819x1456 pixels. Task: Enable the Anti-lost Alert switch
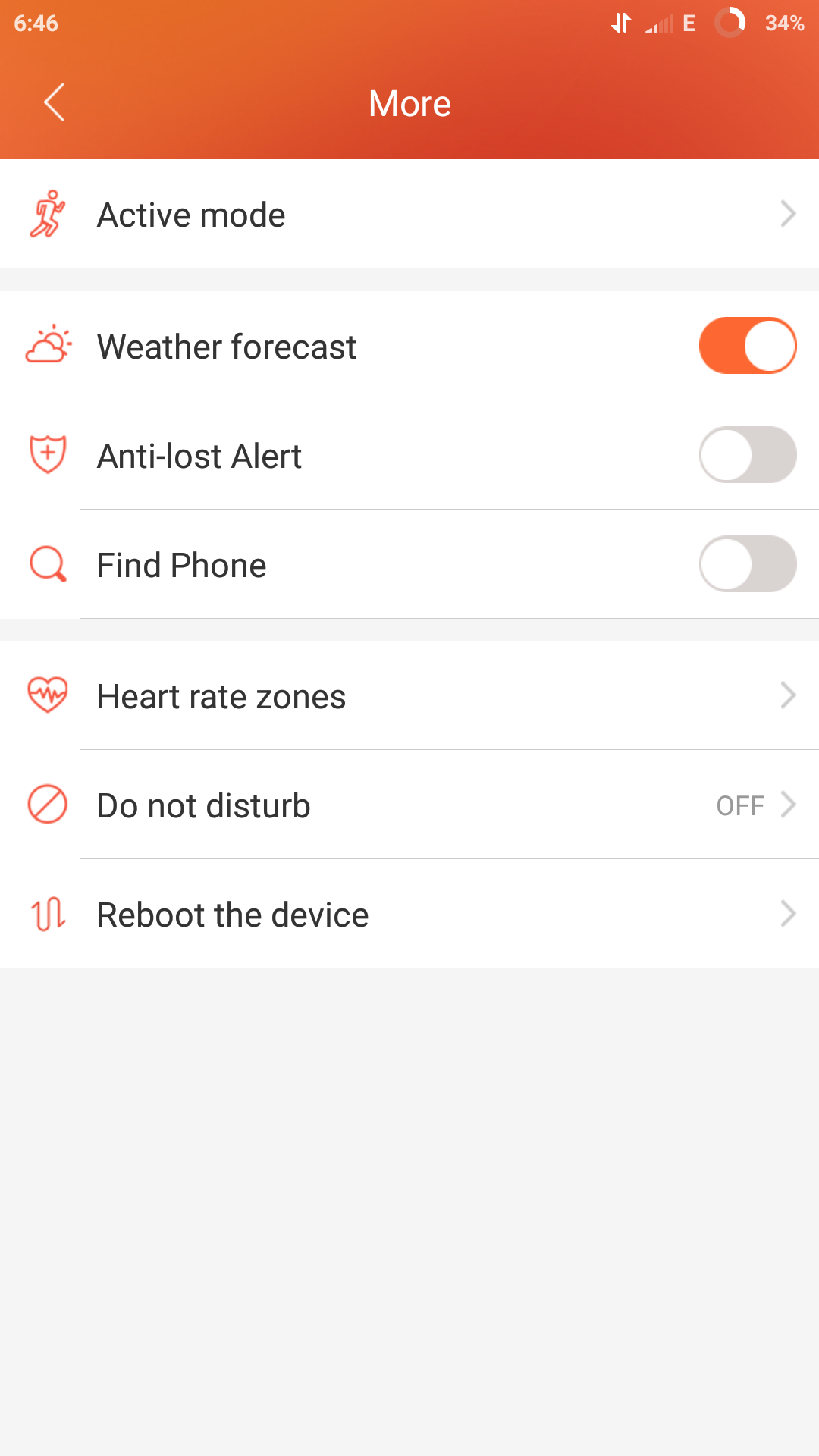[x=748, y=455]
